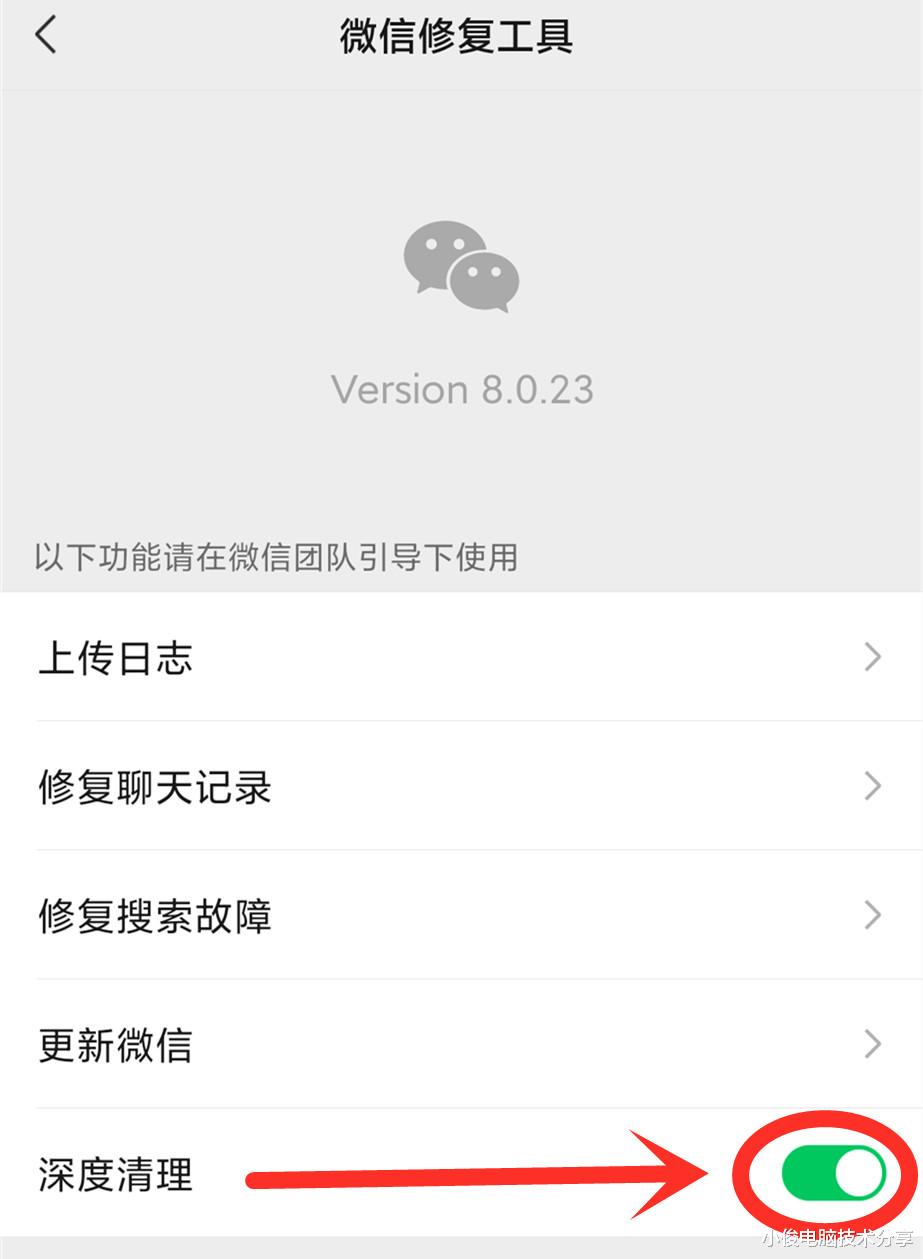Click the arrow icon after 修复搜索故障

871,916
